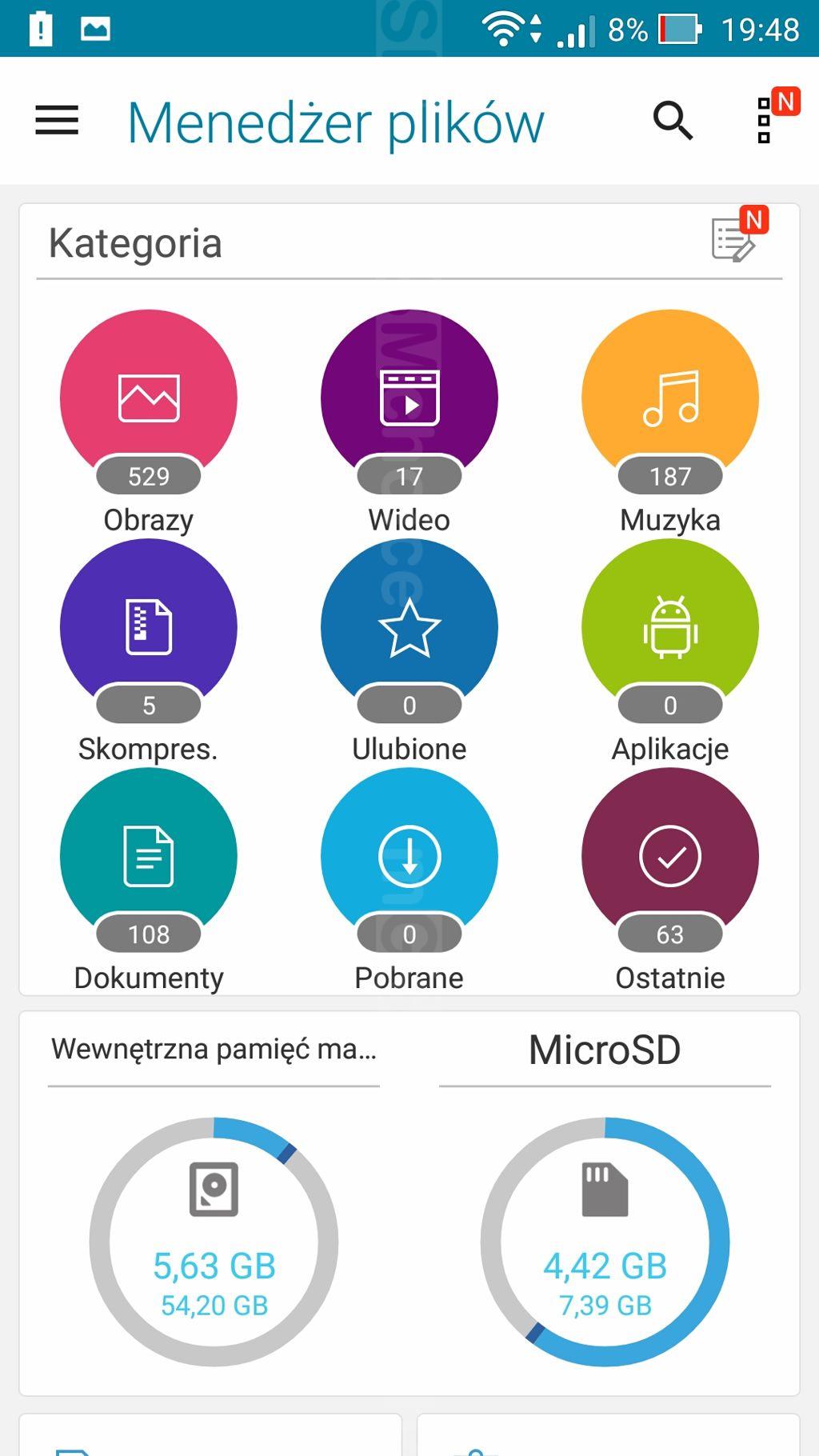Show Ostatnie recent files
The width and height of the screenshot is (819, 1456).
click(x=669, y=858)
